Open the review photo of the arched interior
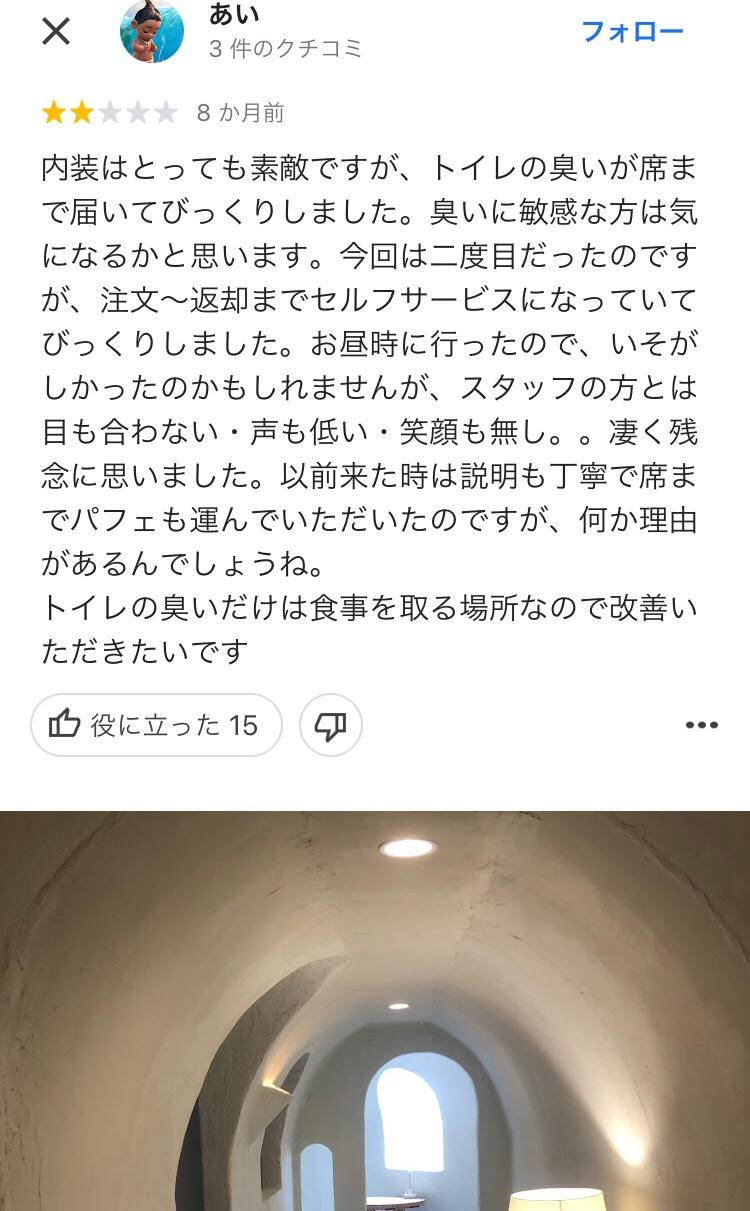 [x=375, y=1011]
